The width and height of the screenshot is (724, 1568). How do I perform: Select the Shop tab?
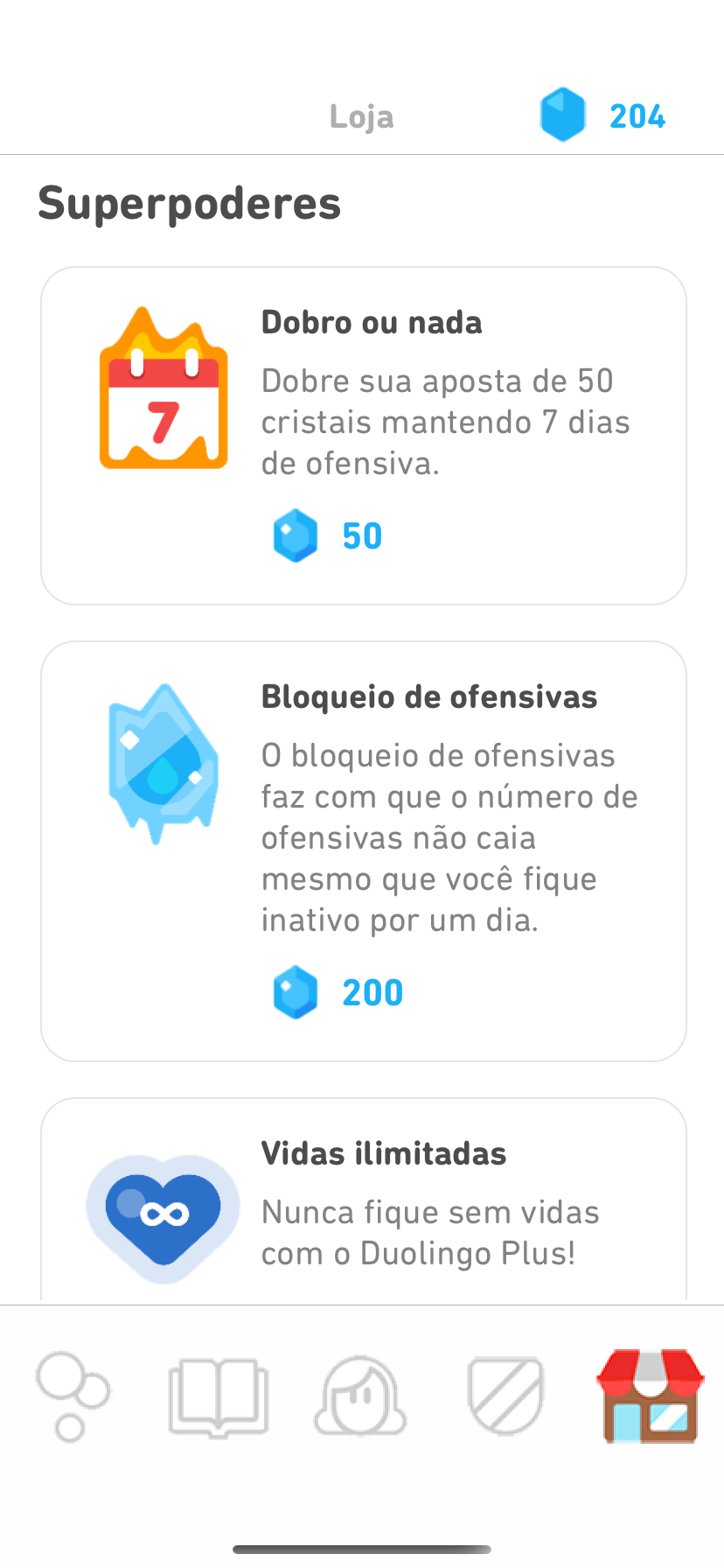coord(650,1396)
